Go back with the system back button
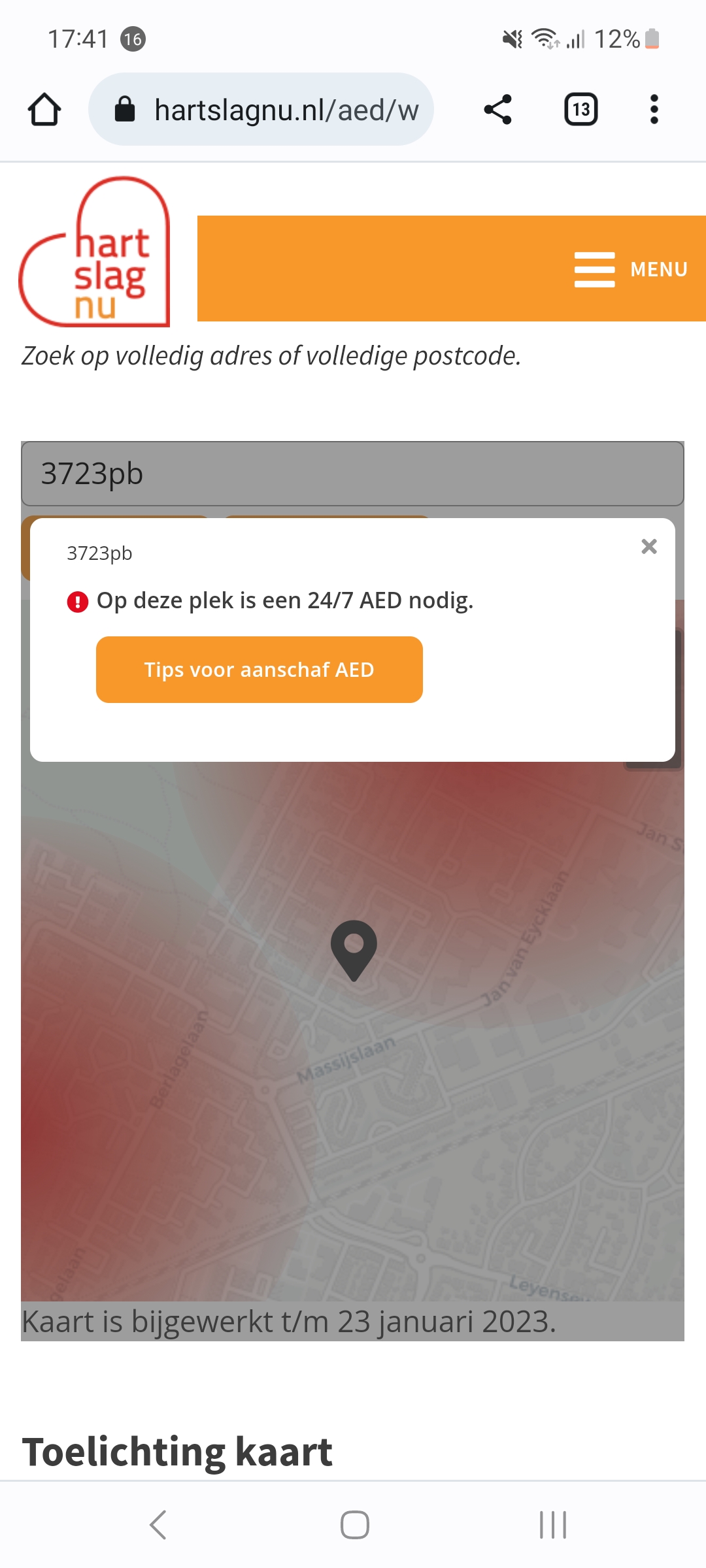The height and width of the screenshot is (1568, 706). click(158, 1525)
